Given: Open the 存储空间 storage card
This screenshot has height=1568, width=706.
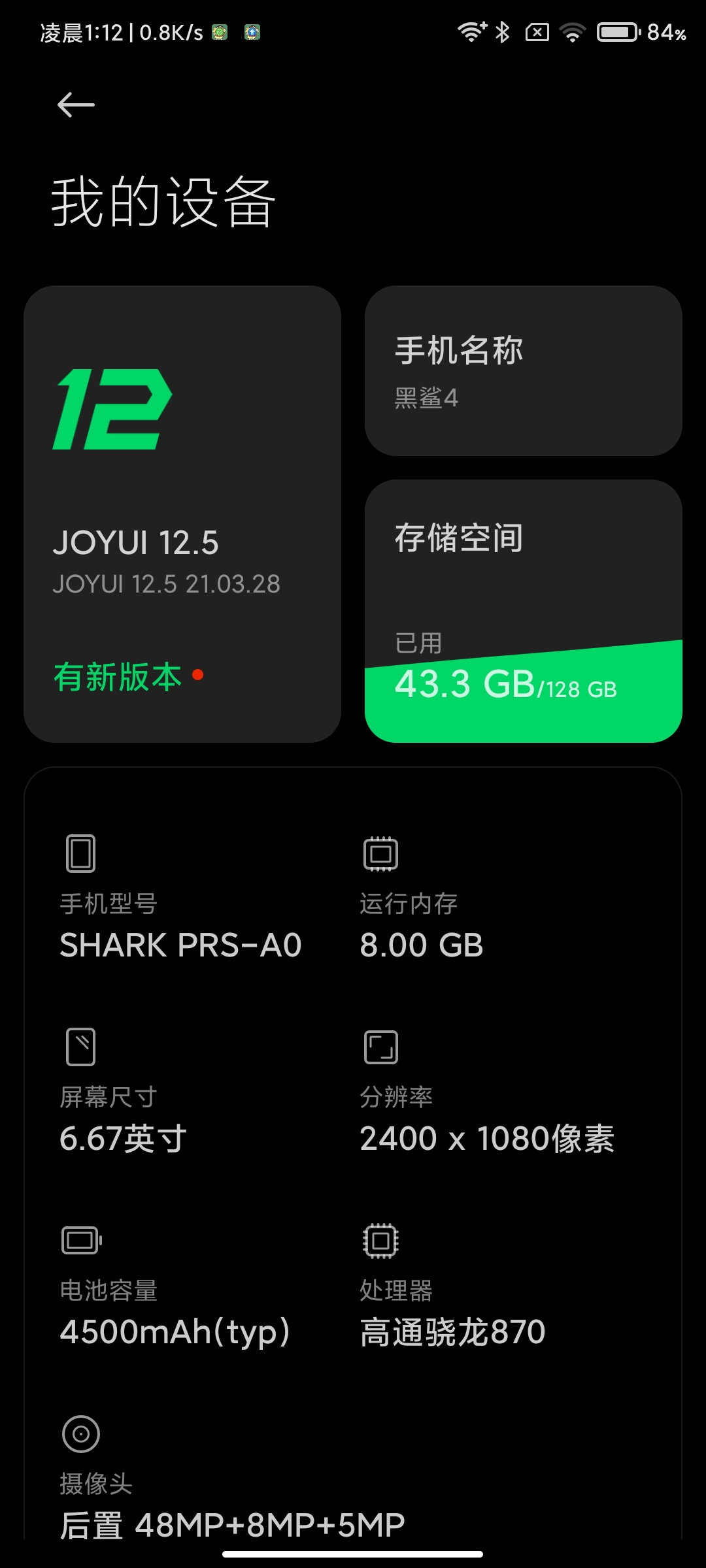Looking at the screenshot, I should coord(523,611).
